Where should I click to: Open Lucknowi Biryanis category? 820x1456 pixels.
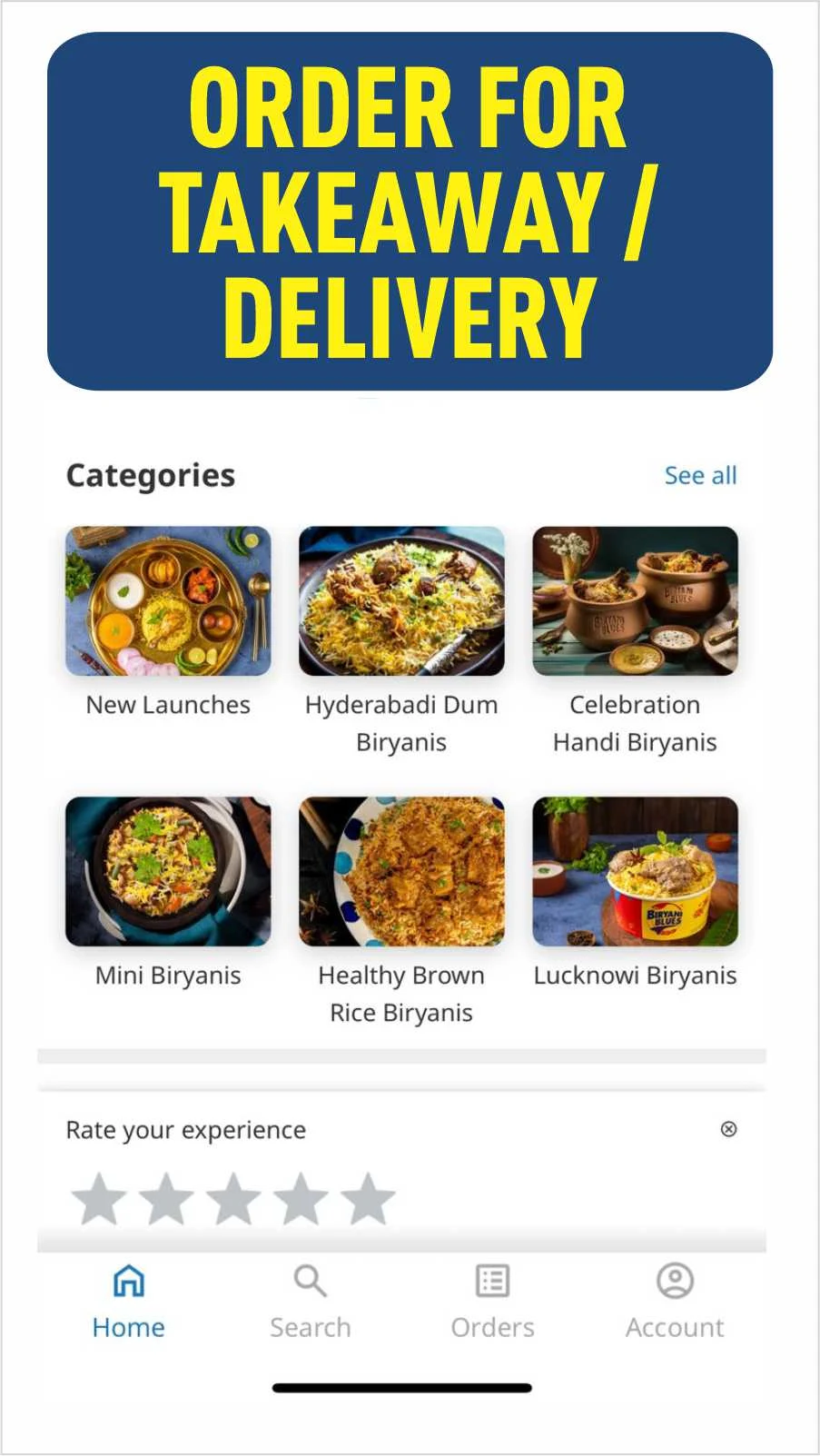click(636, 872)
